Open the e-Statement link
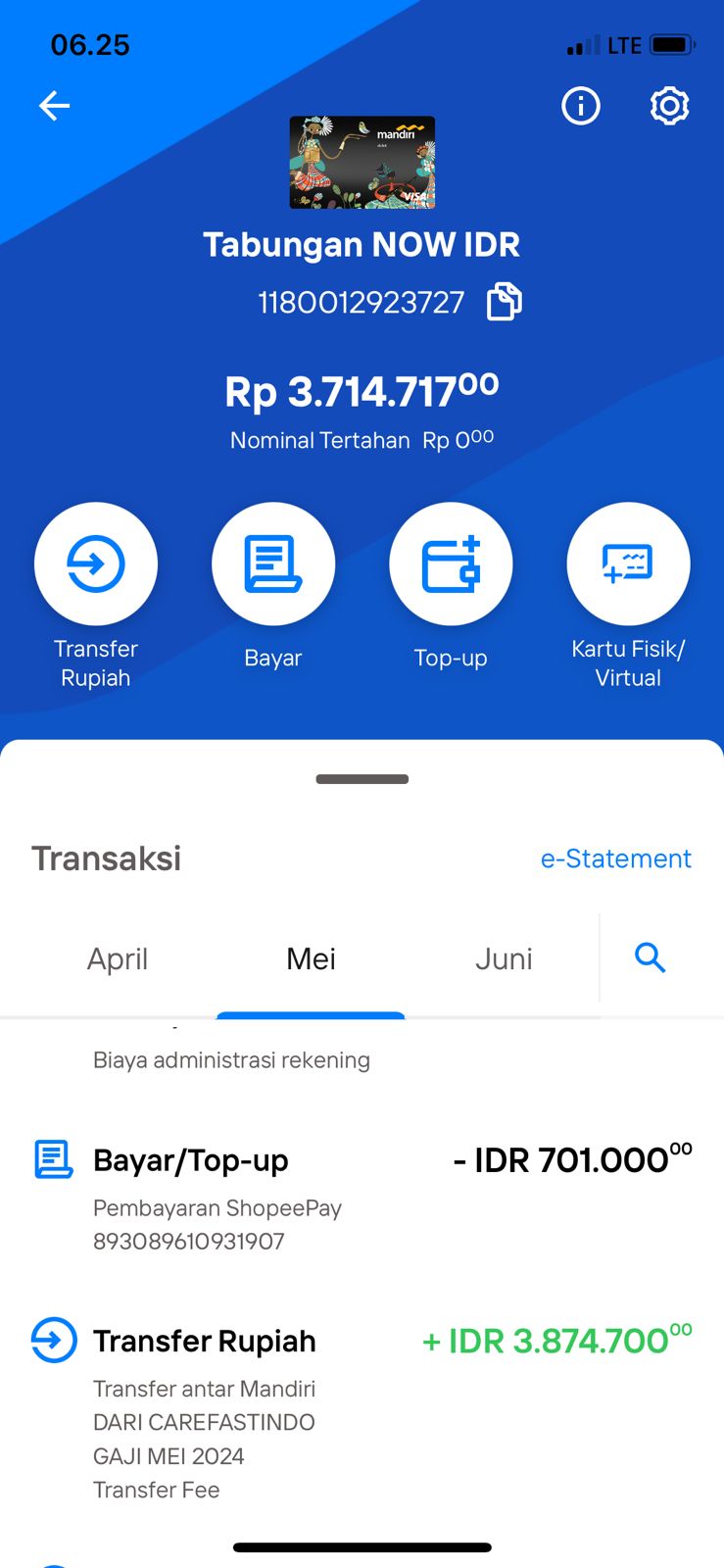 click(x=616, y=858)
